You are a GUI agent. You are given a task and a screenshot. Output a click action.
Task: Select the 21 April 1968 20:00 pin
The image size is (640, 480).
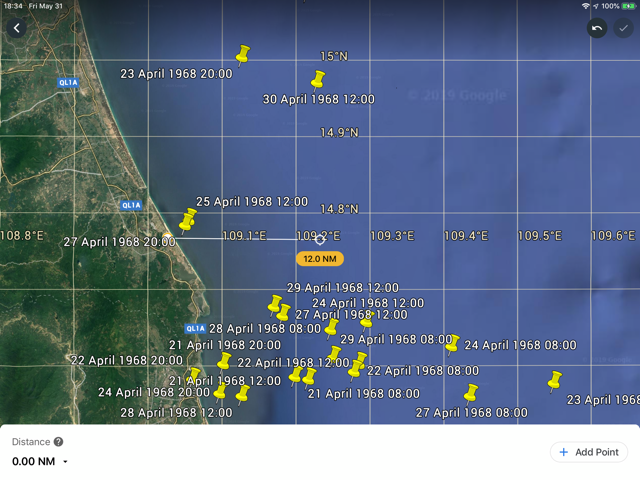tap(225, 360)
